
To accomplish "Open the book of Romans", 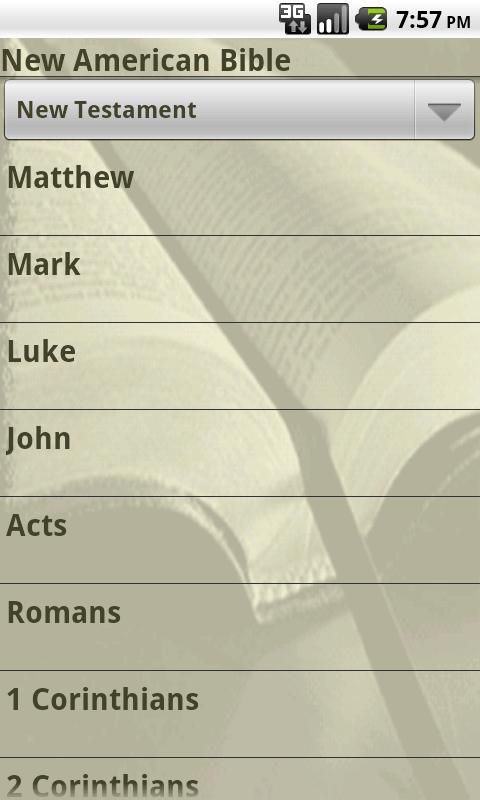I will point(240,627).
